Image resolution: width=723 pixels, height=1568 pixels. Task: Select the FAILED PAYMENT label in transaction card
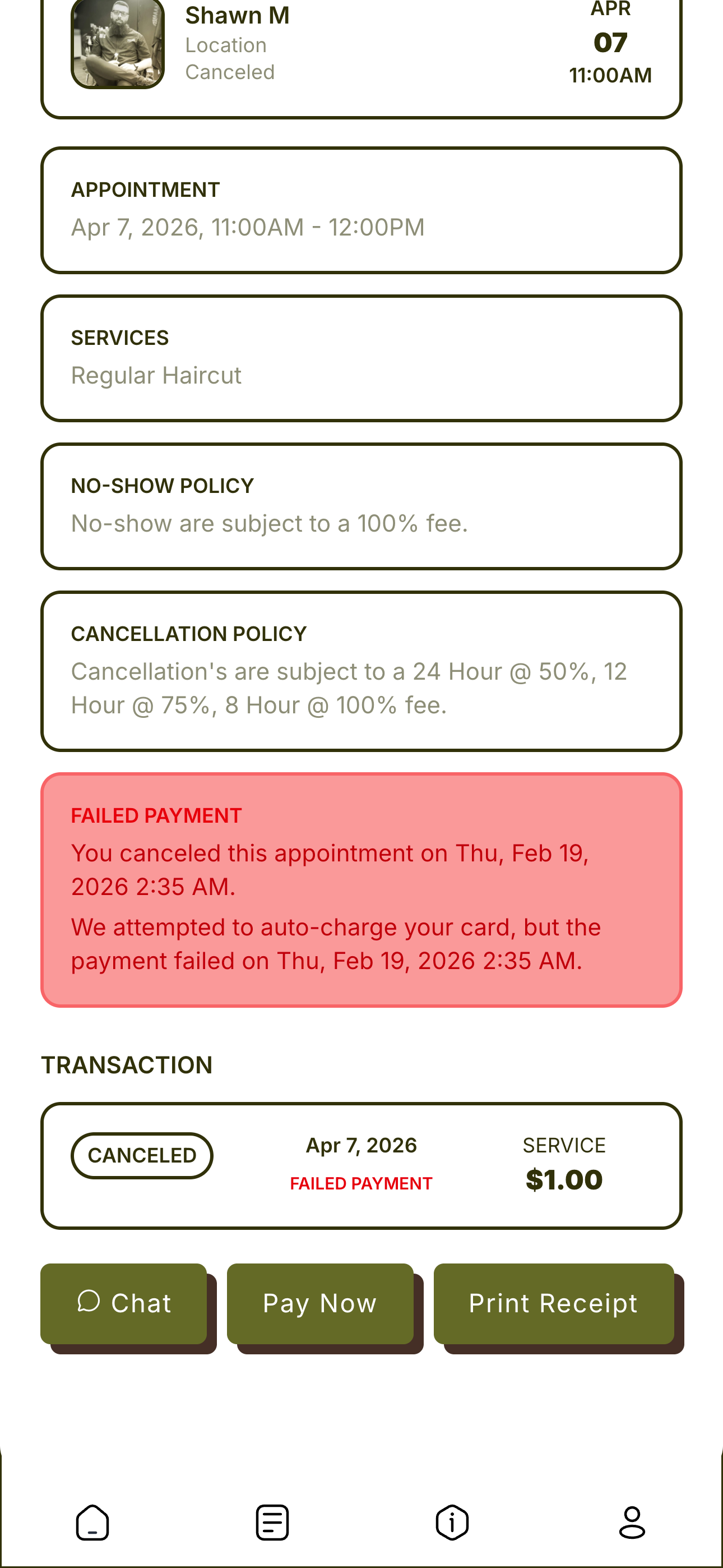(x=361, y=1182)
